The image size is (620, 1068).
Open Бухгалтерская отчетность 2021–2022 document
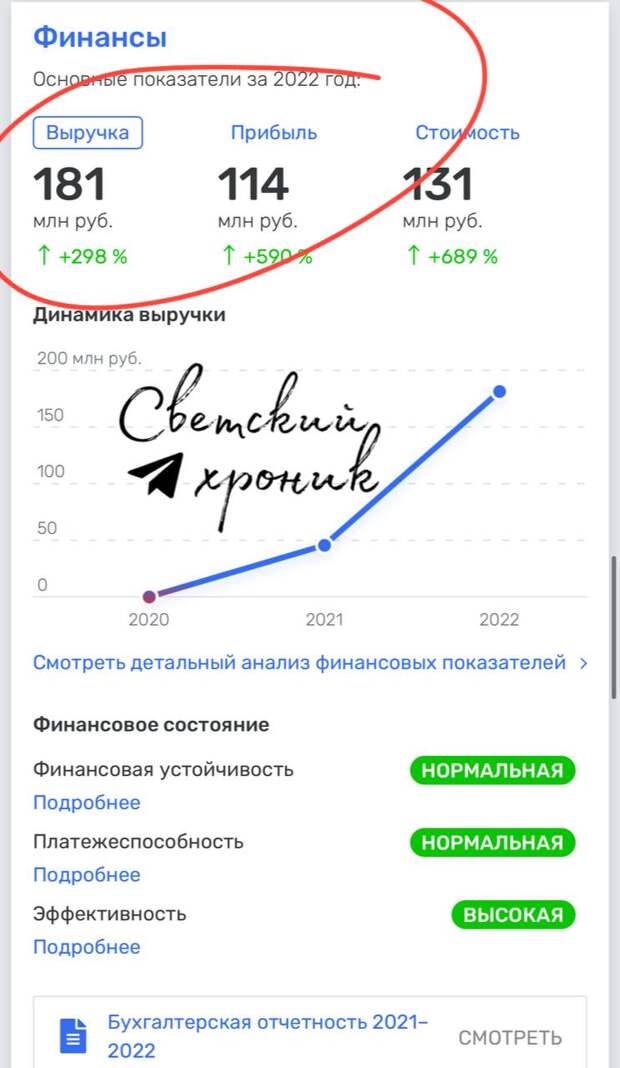pyautogui.click(x=267, y=1036)
